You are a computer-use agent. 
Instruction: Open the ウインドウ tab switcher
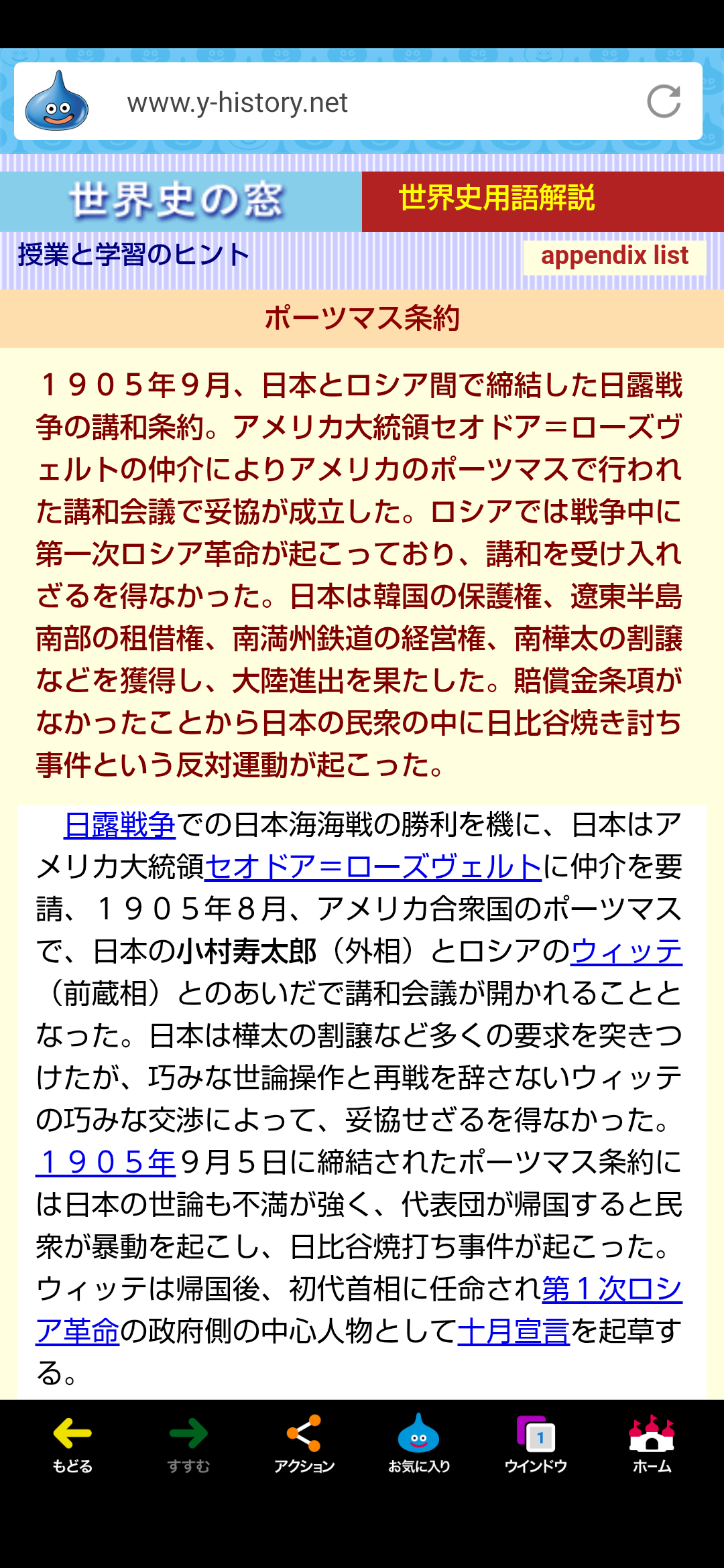coord(536,1444)
